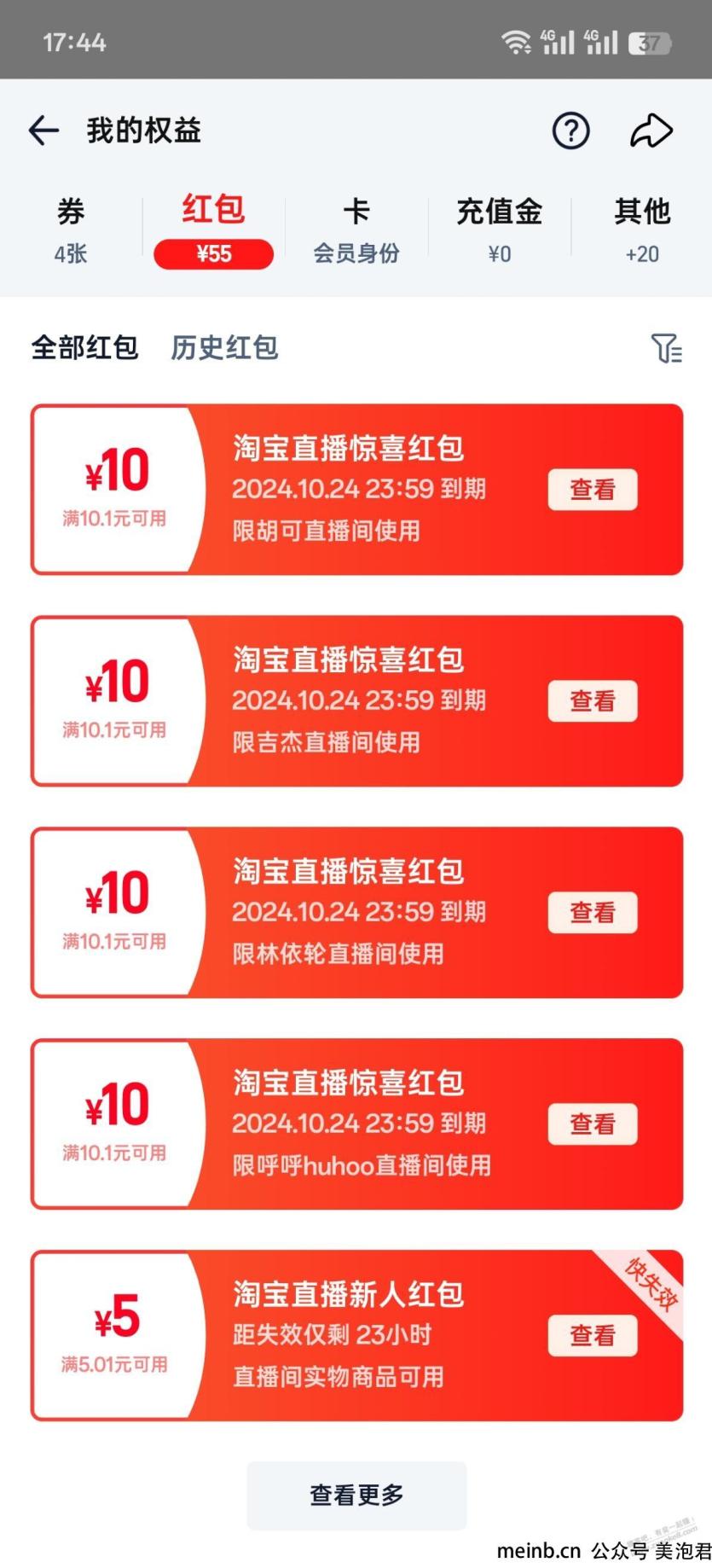View 历史红包 list
The height and width of the screenshot is (1568, 712).
(x=224, y=348)
